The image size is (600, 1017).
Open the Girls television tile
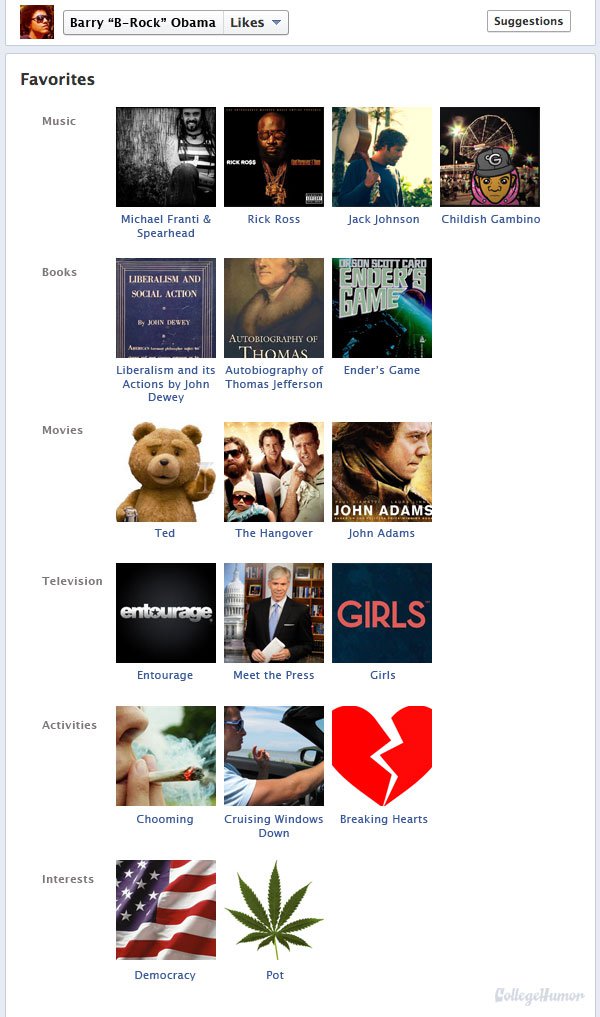coord(382,613)
